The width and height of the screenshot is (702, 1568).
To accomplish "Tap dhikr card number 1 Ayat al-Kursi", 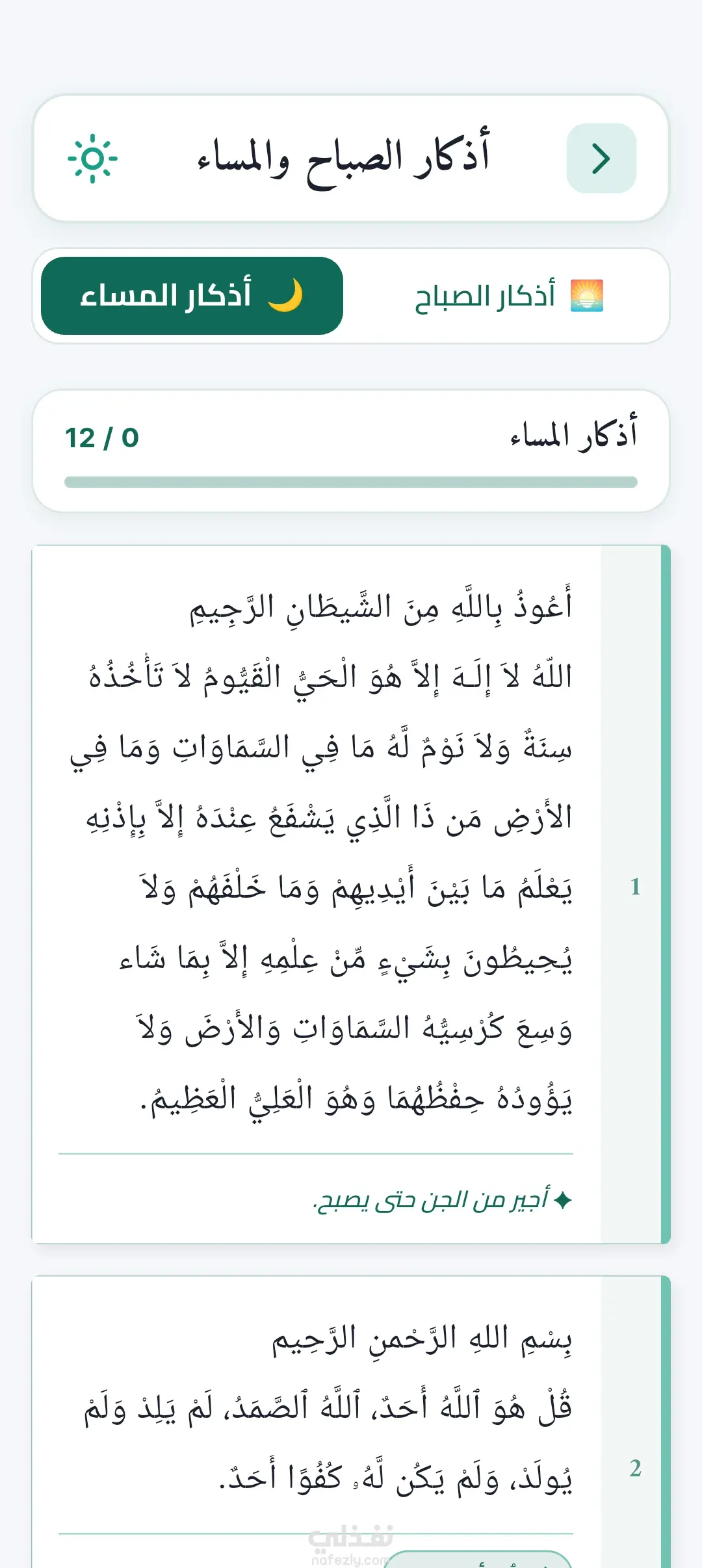I will [351, 895].
